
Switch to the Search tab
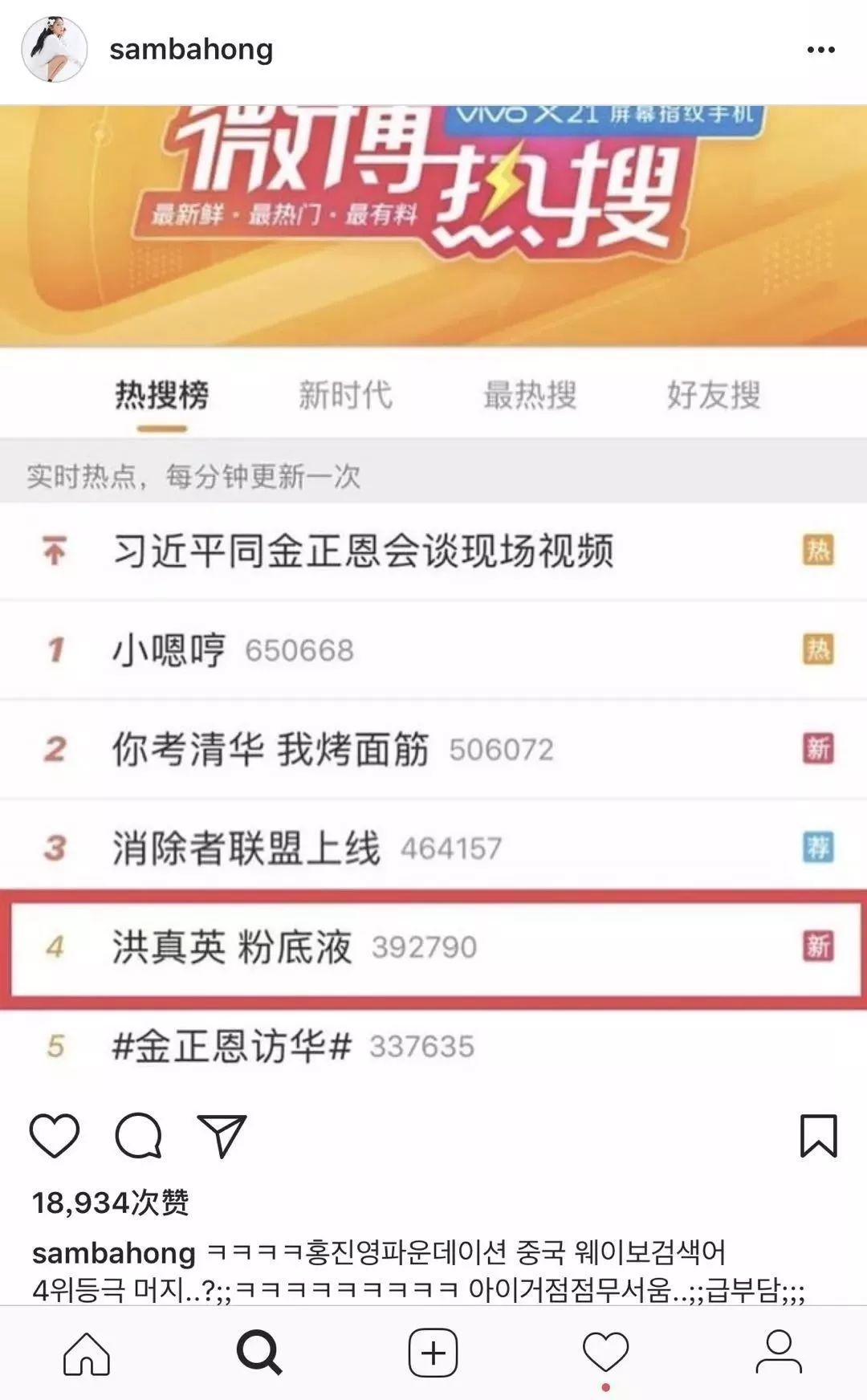coord(259,1353)
